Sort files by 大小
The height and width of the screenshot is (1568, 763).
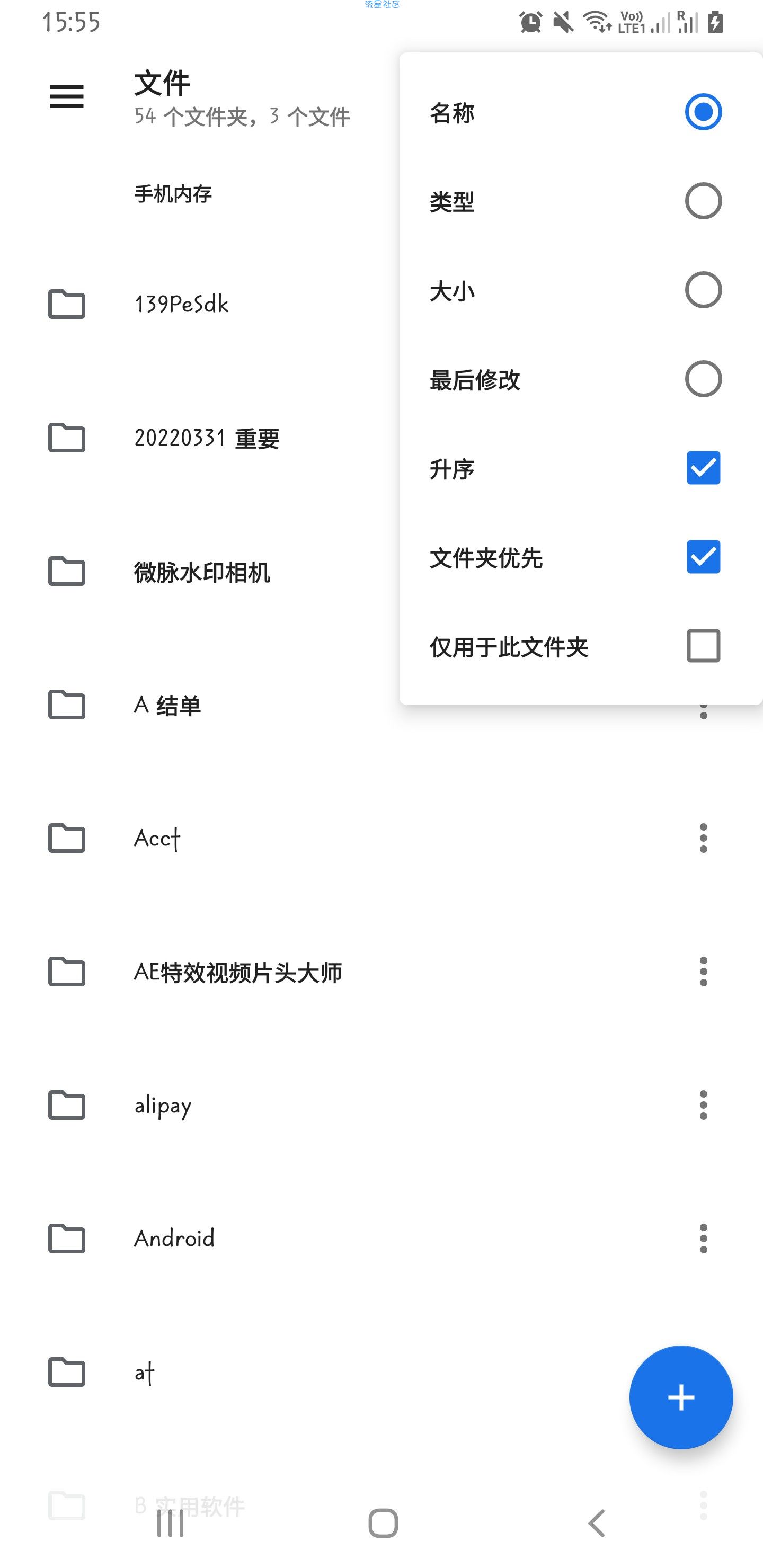point(581,290)
